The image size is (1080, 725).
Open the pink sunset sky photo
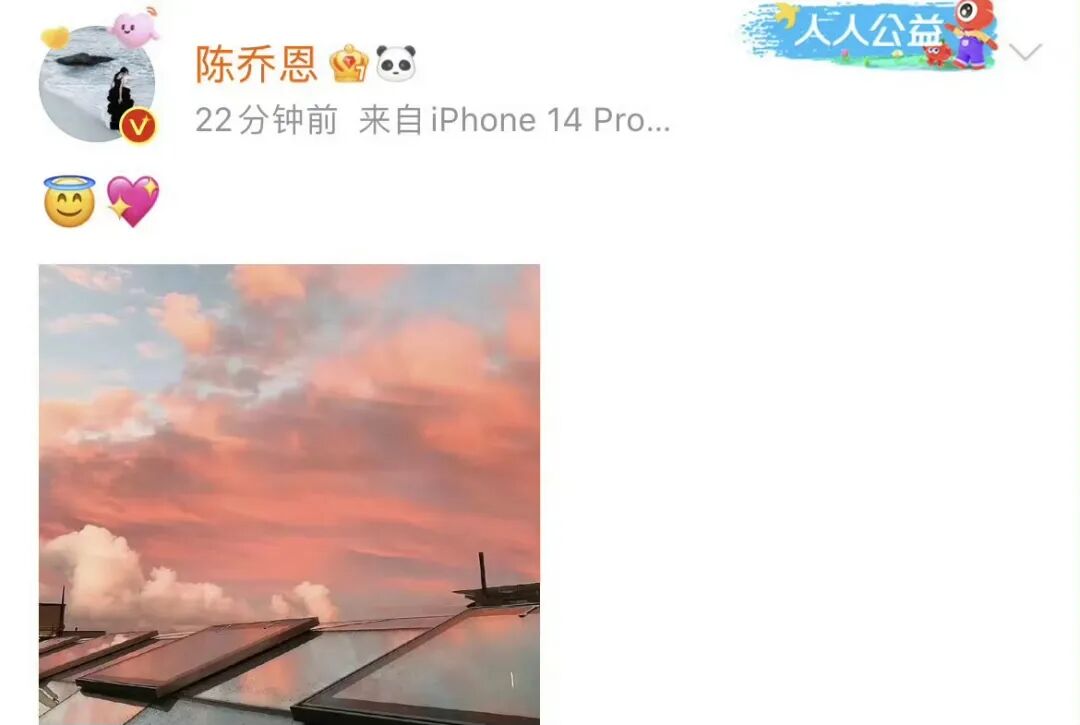pos(289,494)
